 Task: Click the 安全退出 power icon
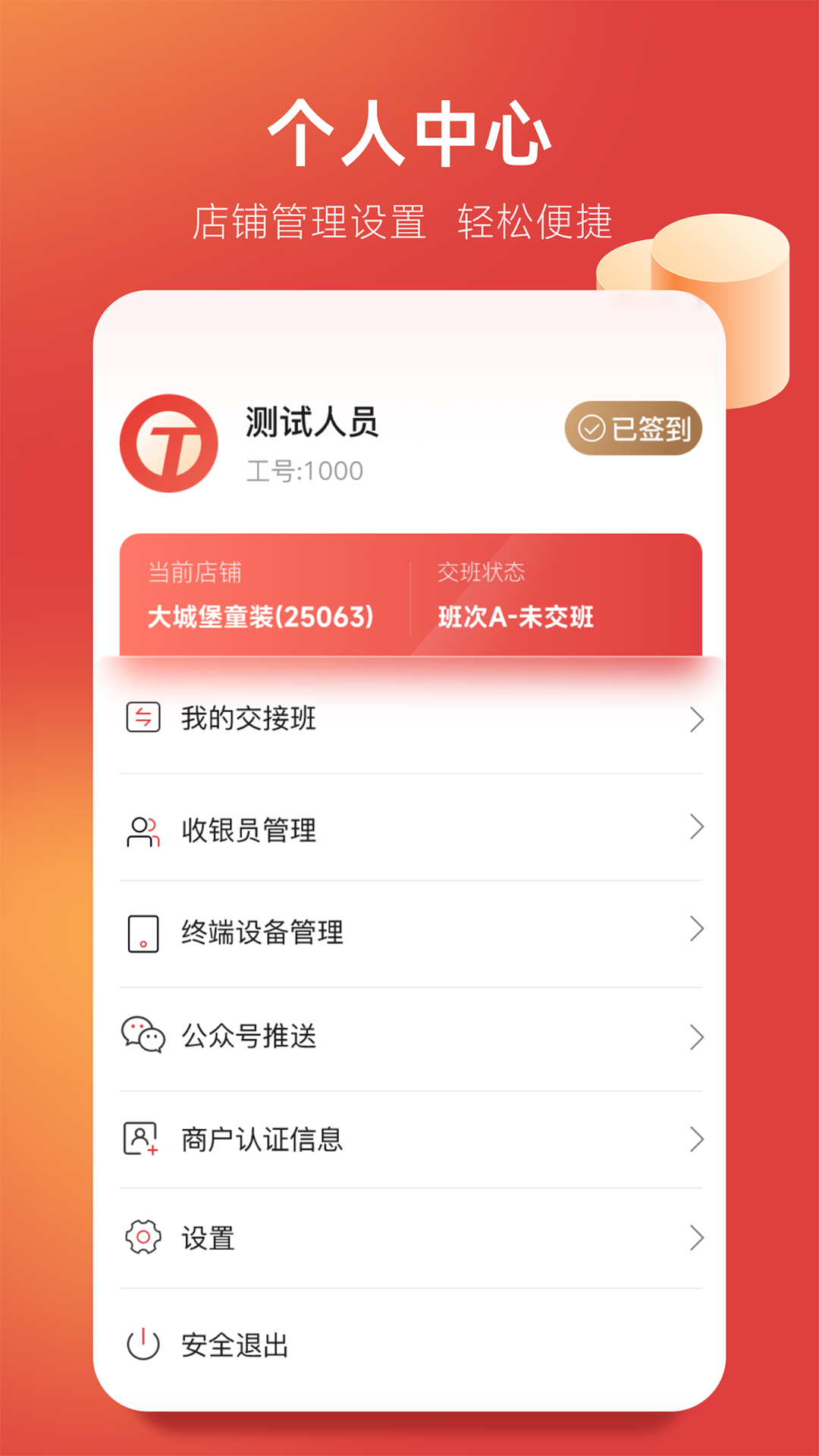(x=143, y=1345)
